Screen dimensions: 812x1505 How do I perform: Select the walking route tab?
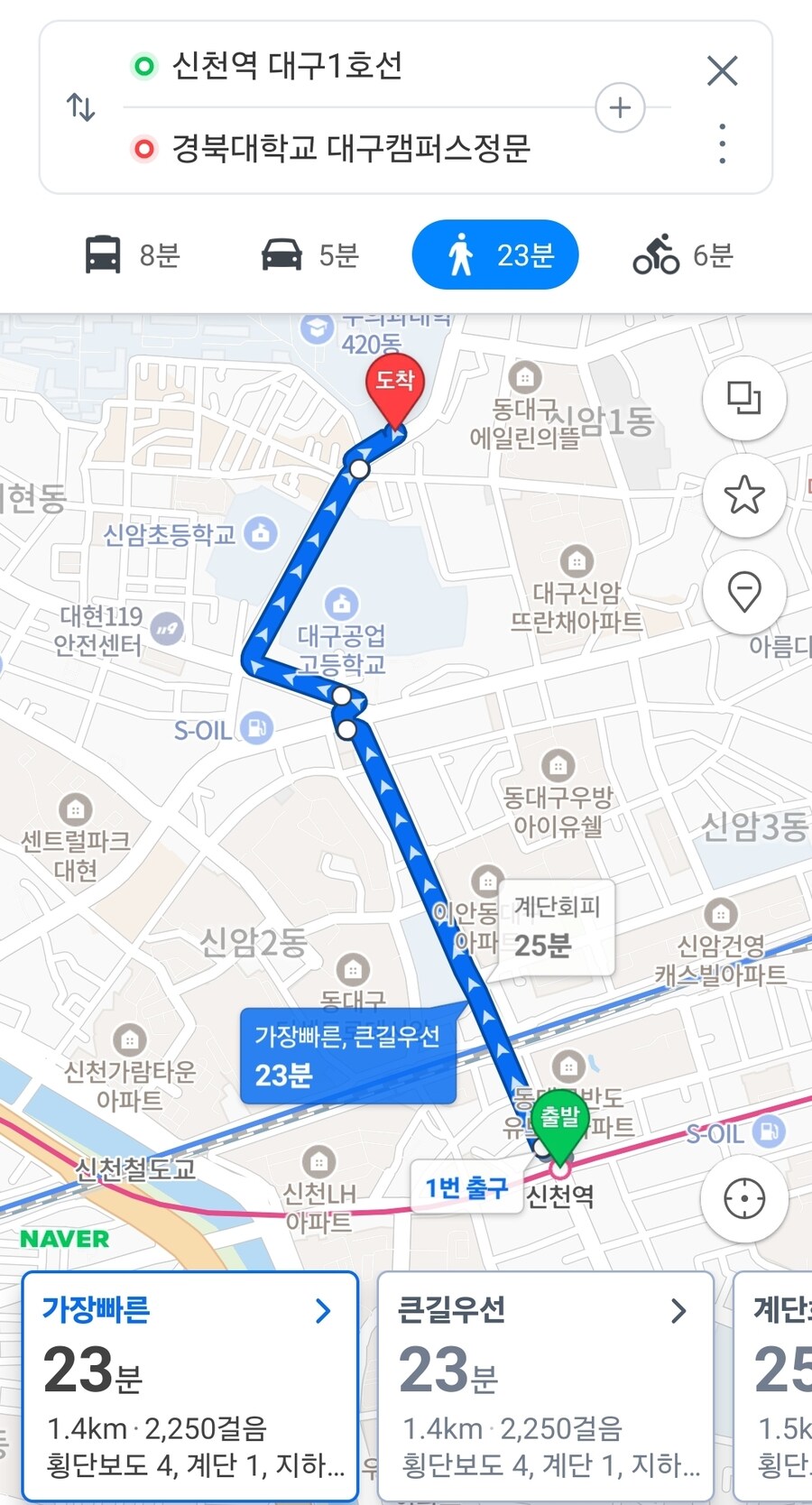[495, 255]
